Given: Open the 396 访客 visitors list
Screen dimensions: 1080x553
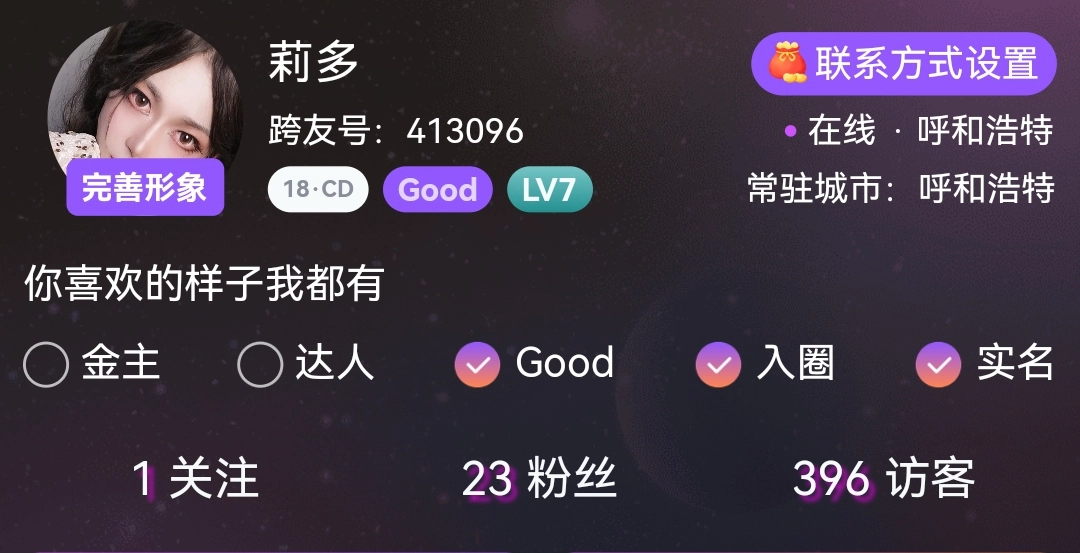Looking at the screenshot, I should pos(883,480).
